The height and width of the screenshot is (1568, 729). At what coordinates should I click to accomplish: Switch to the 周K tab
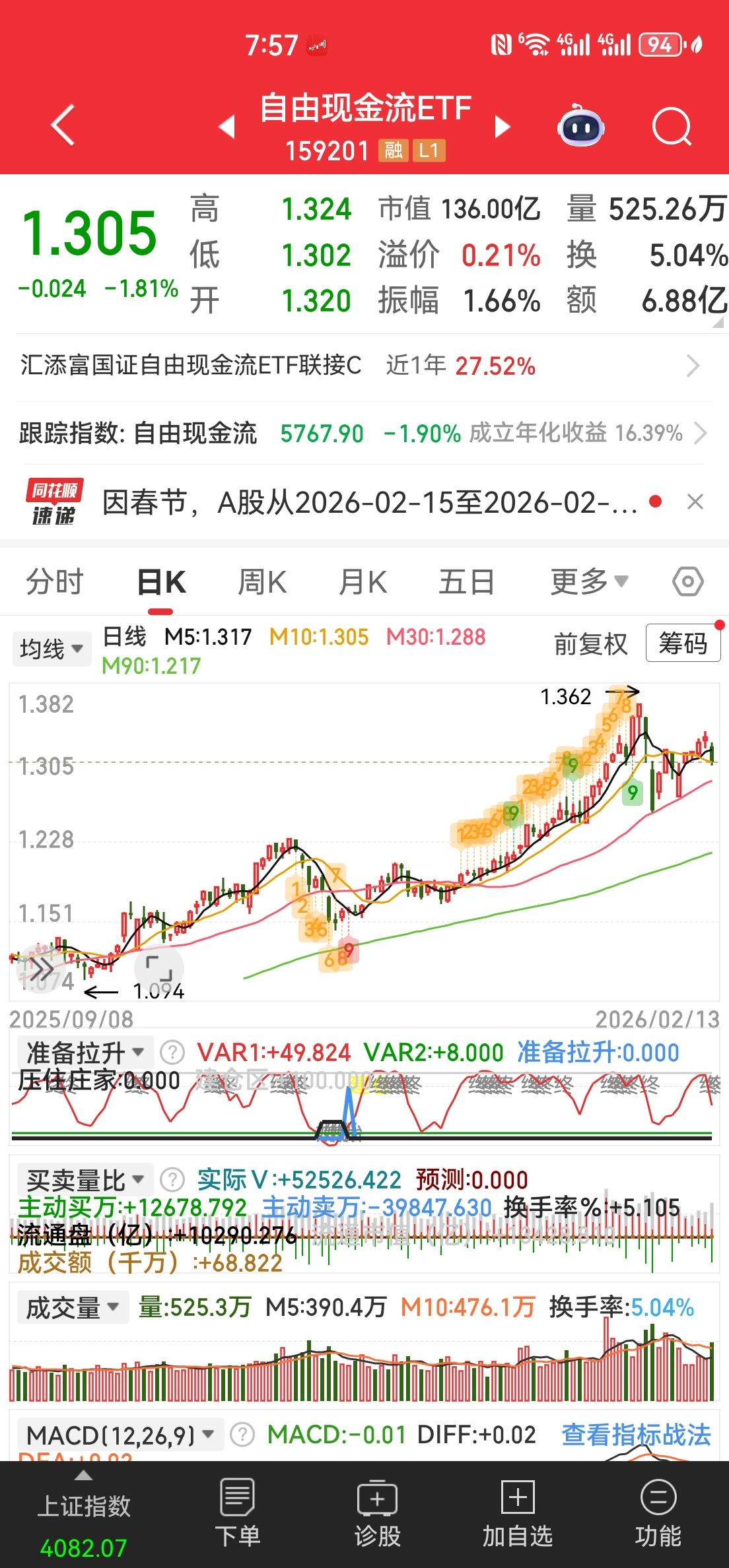262,583
